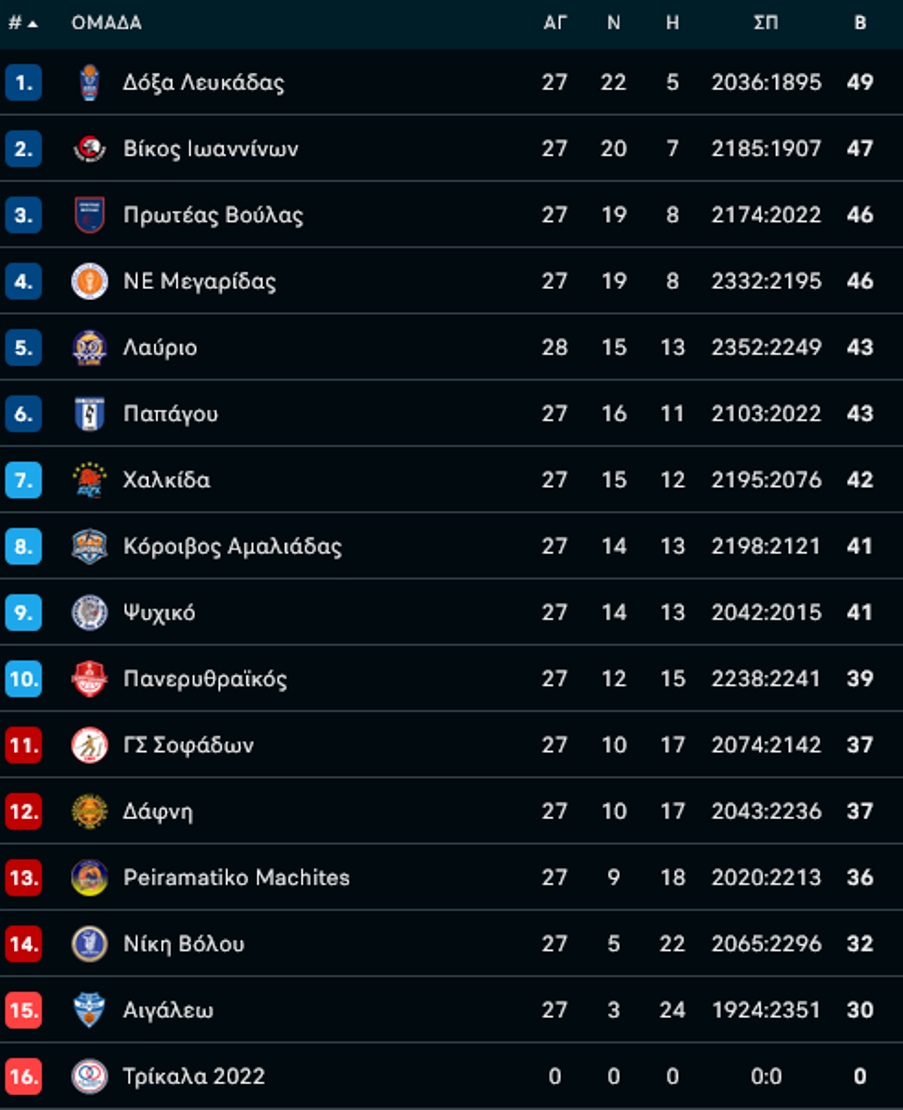This screenshot has height=1110, width=903.
Task: Open Βίκος Ιωαννίνων team row
Action: tap(210, 149)
